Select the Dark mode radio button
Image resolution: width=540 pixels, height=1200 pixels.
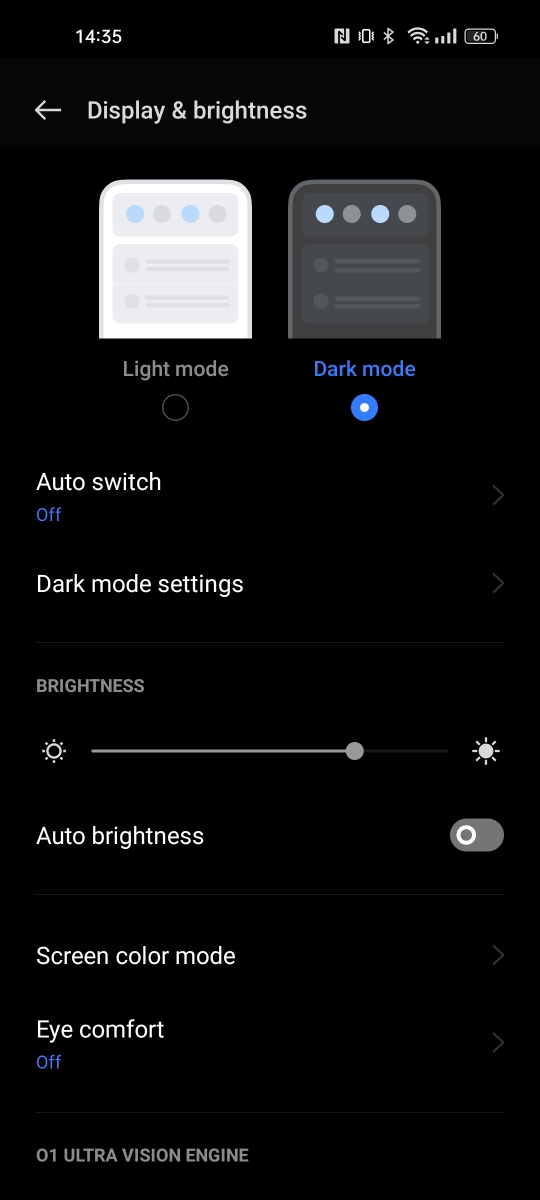[x=365, y=408]
